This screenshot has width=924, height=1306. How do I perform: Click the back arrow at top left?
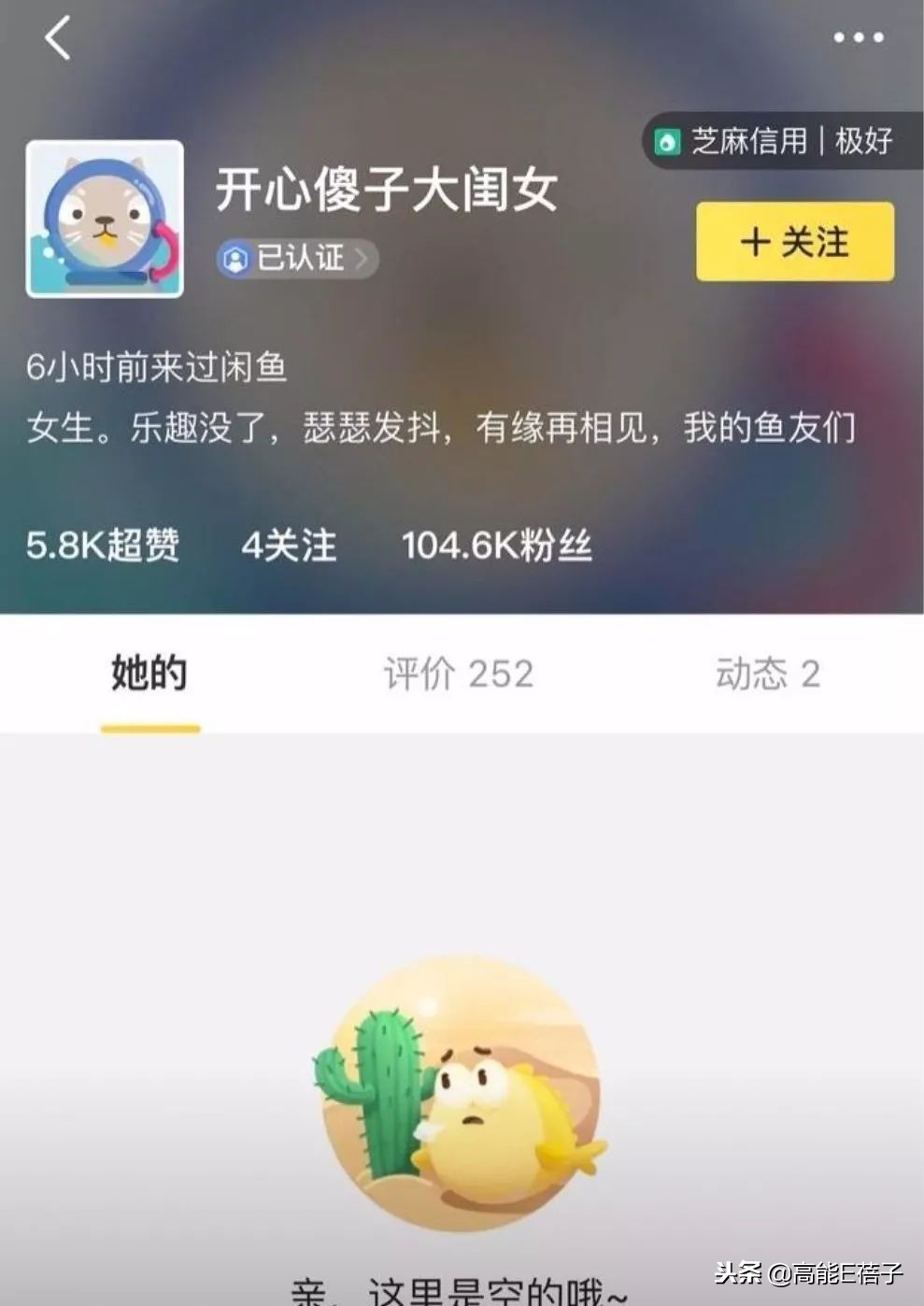pos(56,37)
